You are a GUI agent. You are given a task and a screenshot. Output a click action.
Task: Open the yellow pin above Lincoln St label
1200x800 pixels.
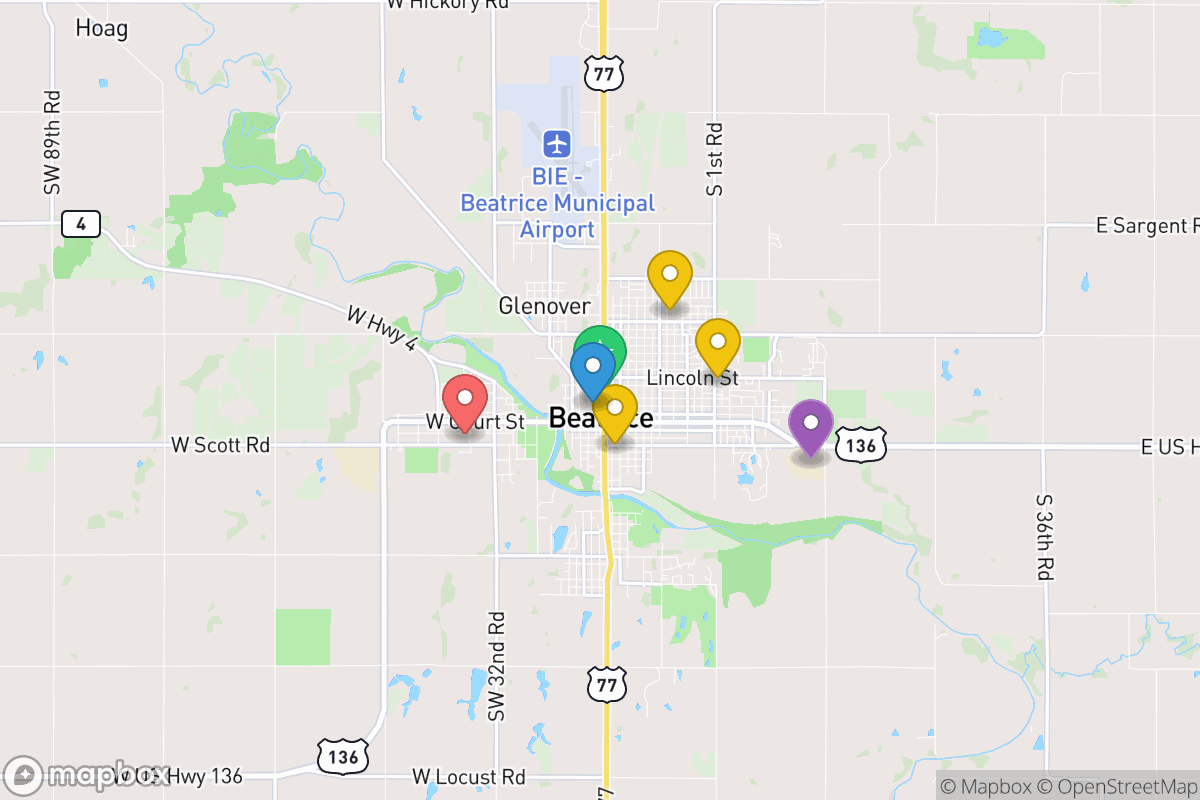point(717,342)
